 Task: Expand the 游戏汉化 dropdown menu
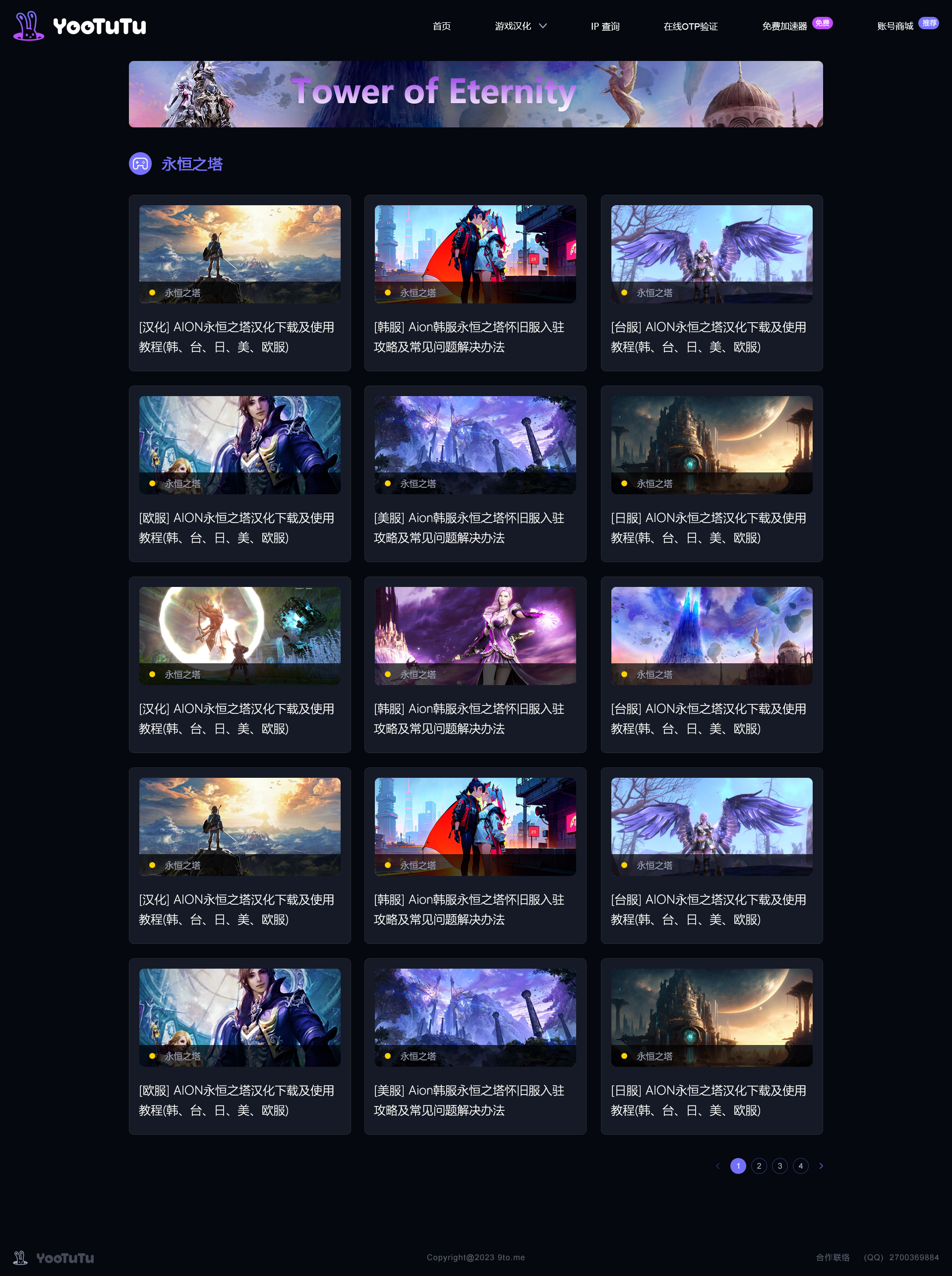click(x=520, y=26)
